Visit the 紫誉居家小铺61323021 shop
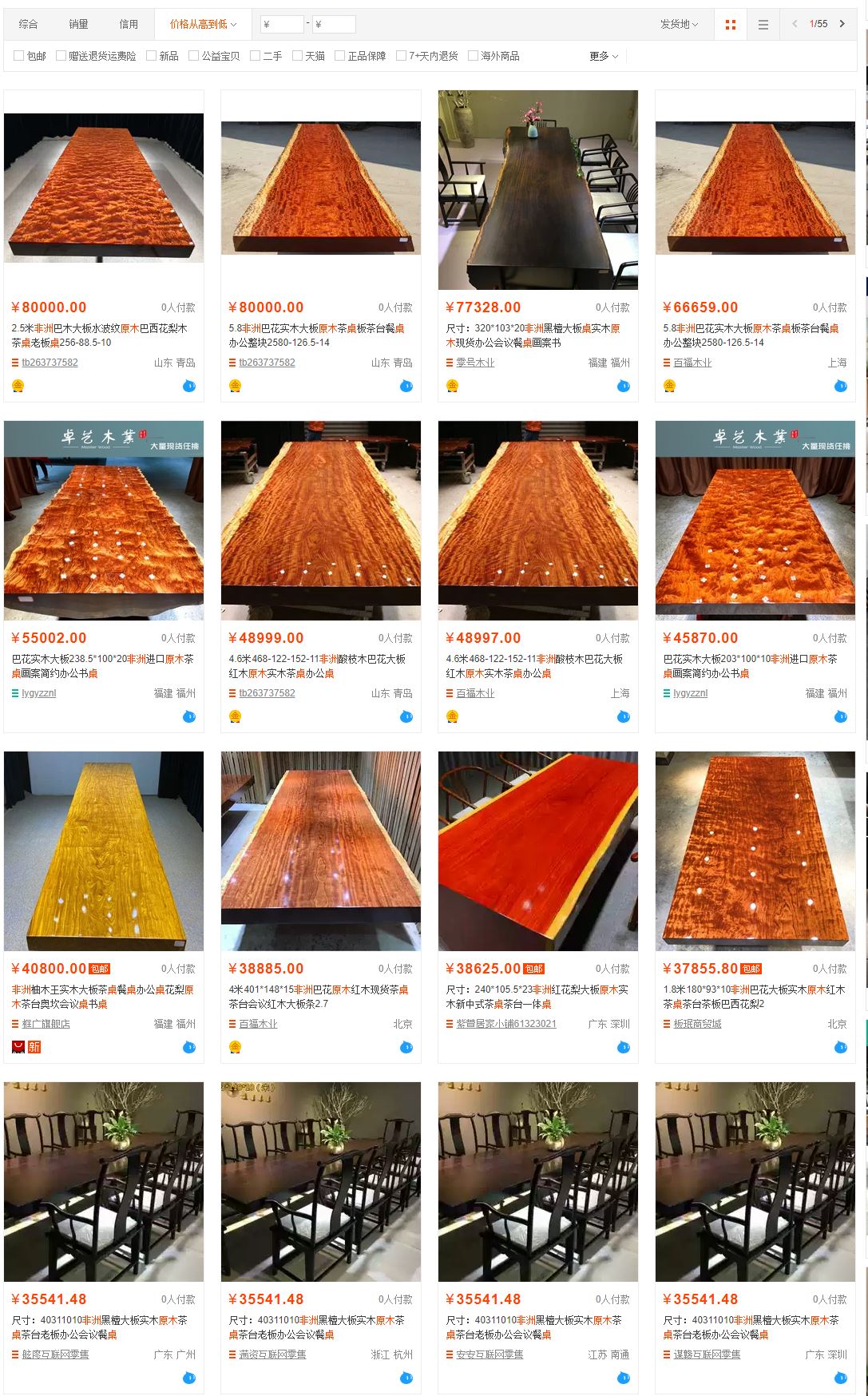The width and height of the screenshot is (868, 1396). point(505,1024)
